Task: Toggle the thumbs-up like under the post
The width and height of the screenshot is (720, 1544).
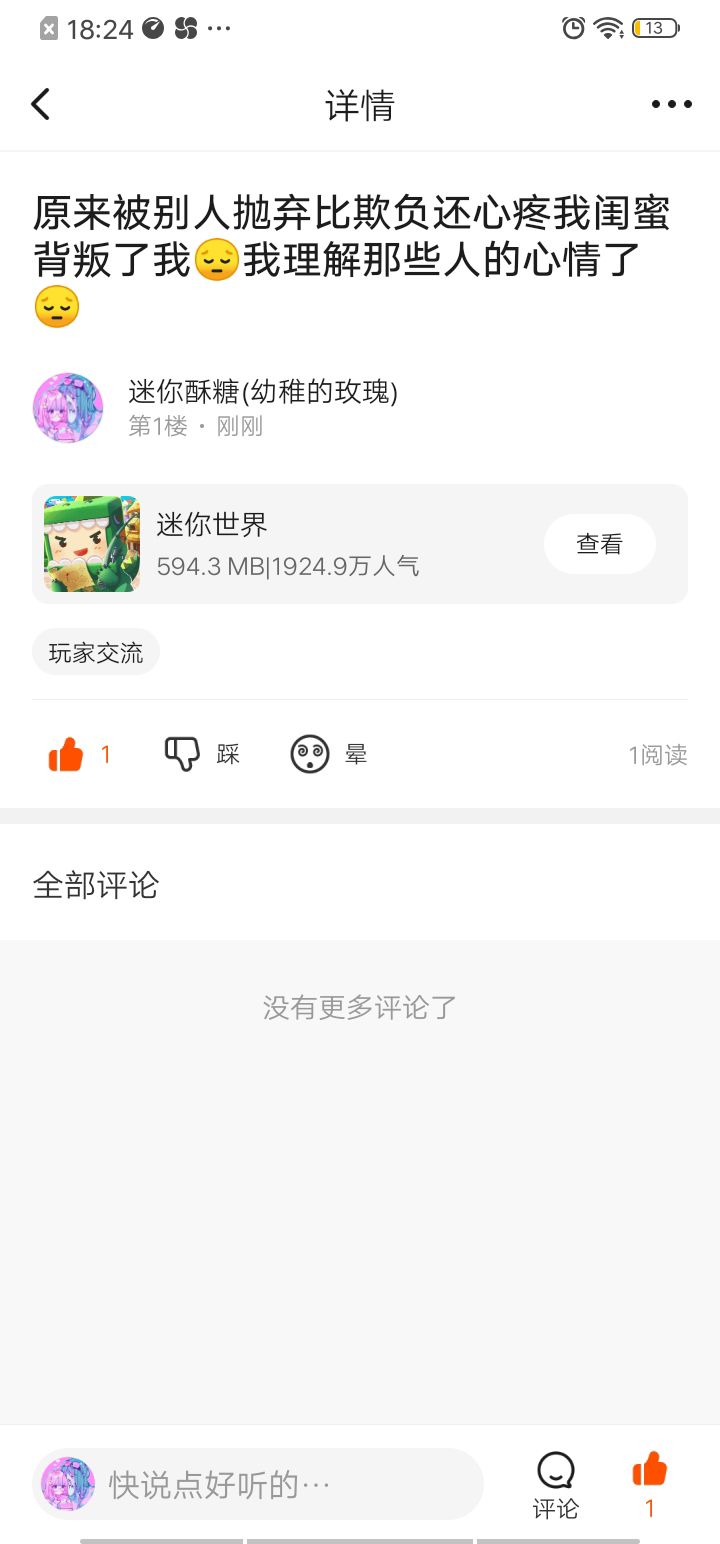Action: click(67, 754)
